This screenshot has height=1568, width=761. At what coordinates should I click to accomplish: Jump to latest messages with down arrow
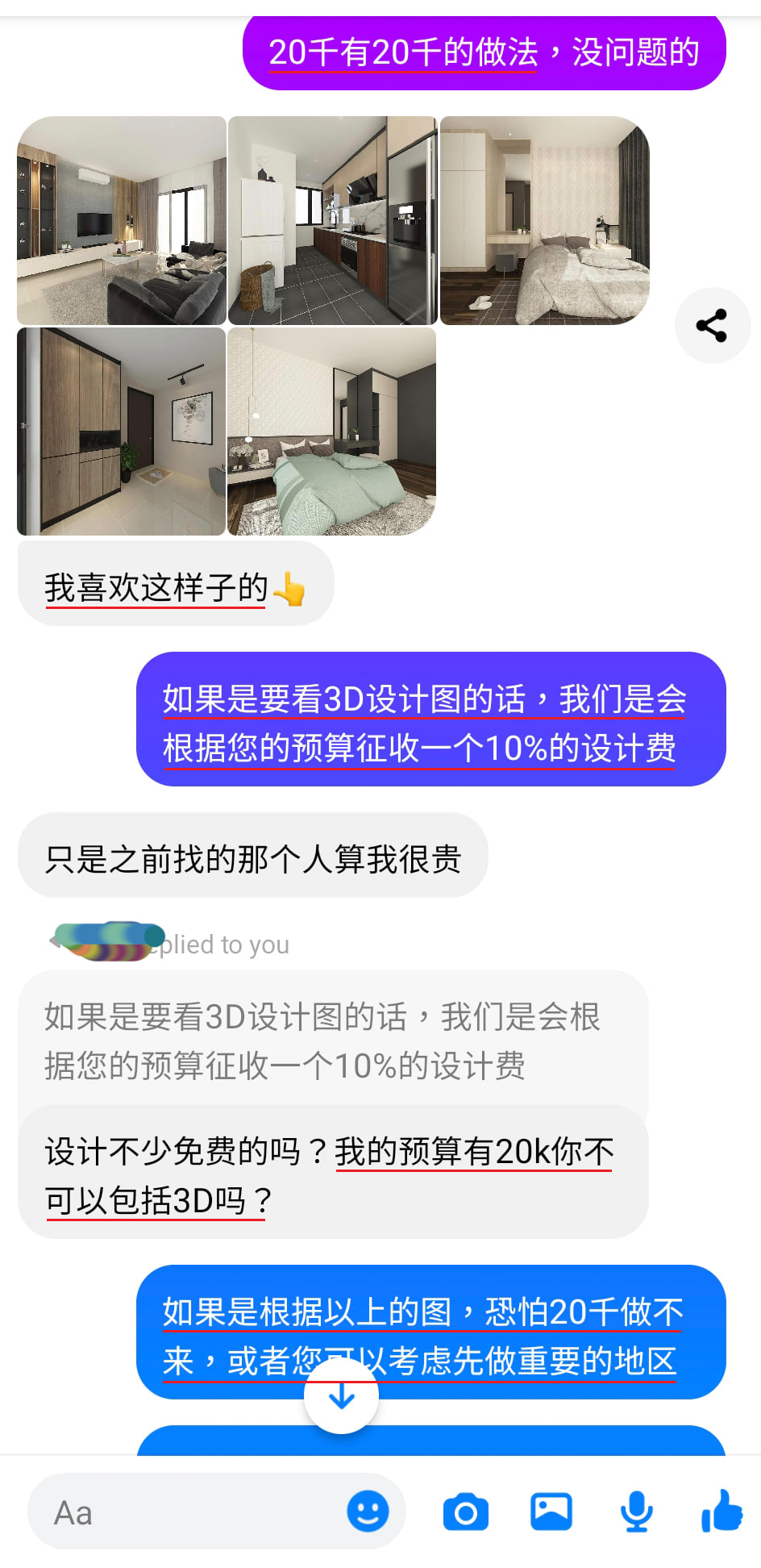[341, 1396]
